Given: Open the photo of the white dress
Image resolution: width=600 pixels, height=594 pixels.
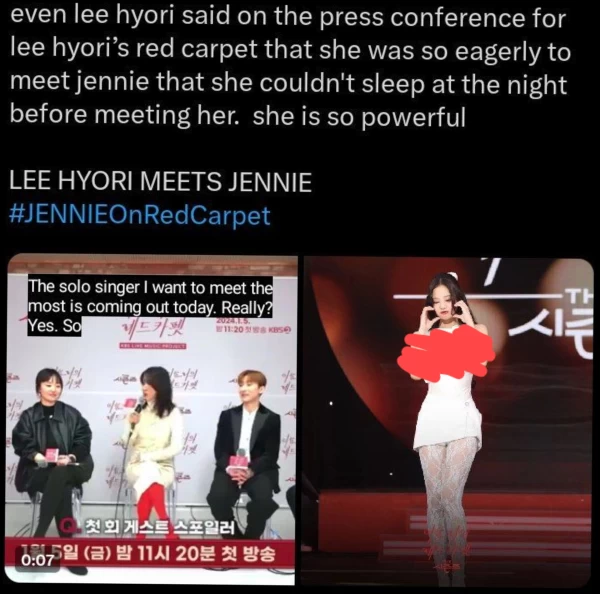Looking at the screenshot, I should point(448,420).
